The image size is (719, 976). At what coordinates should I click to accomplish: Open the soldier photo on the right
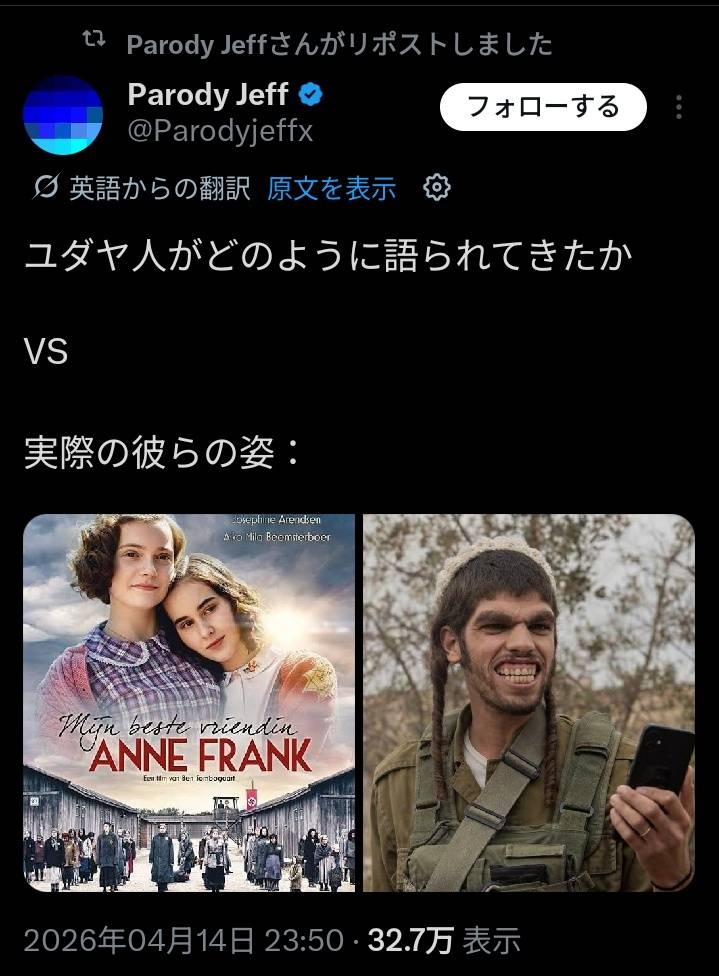[528, 702]
